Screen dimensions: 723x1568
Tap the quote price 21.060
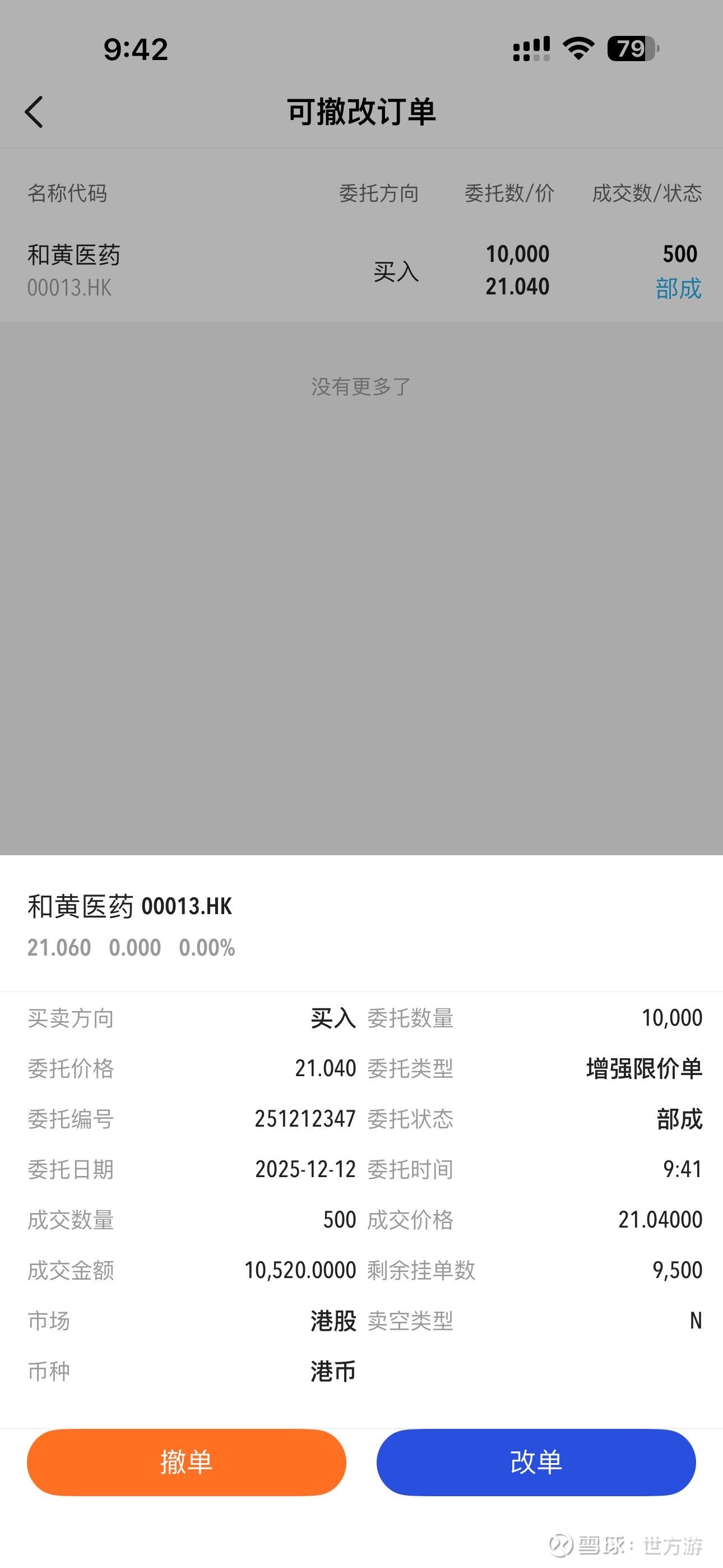coord(58,947)
